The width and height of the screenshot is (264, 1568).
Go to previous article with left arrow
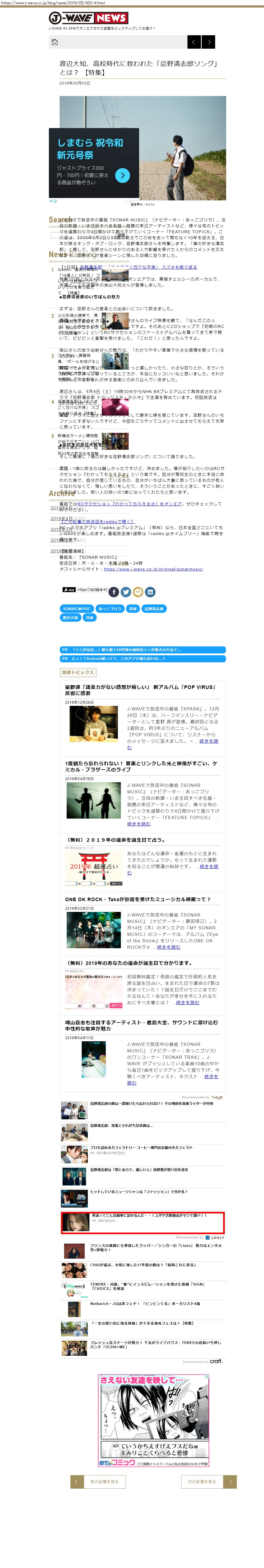(x=193, y=42)
